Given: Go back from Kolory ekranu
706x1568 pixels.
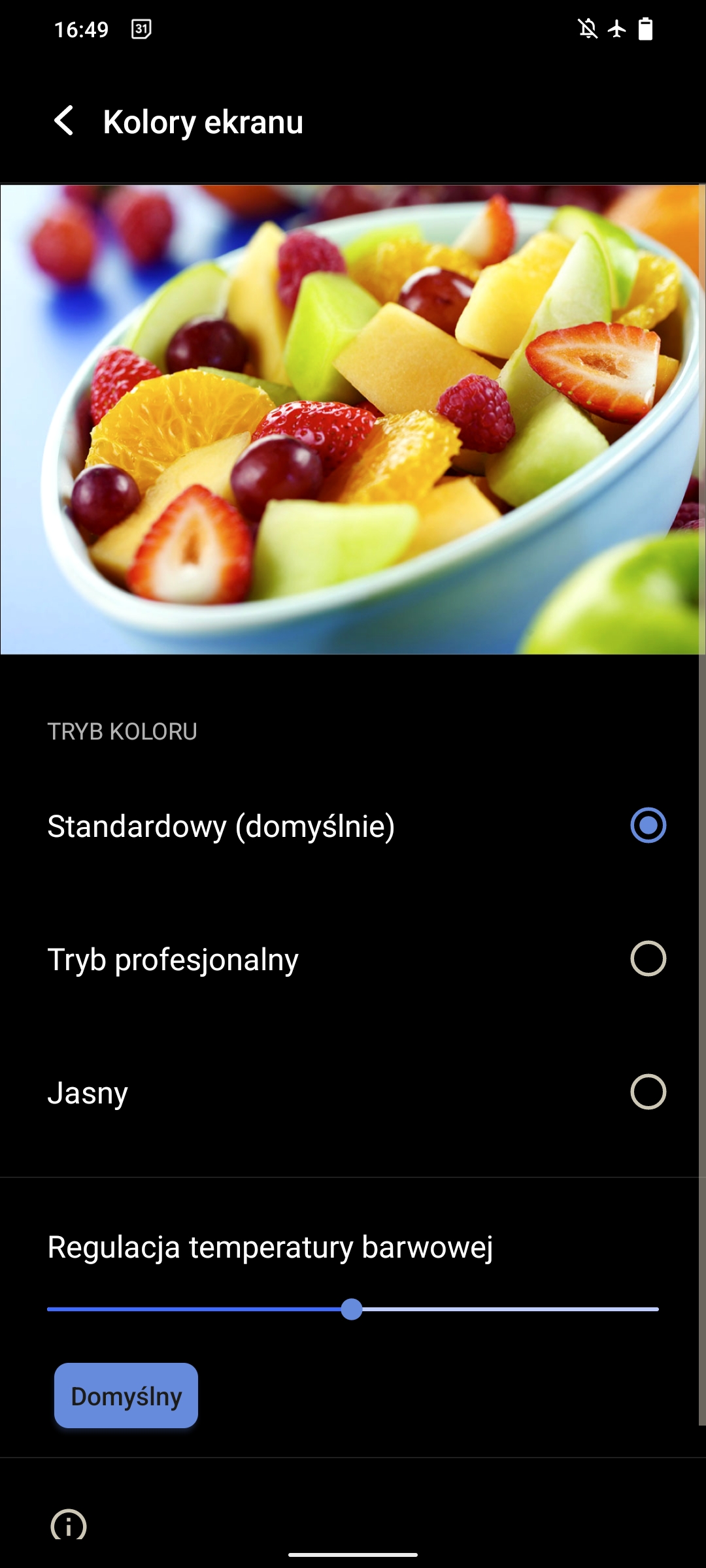Looking at the screenshot, I should coord(64,122).
